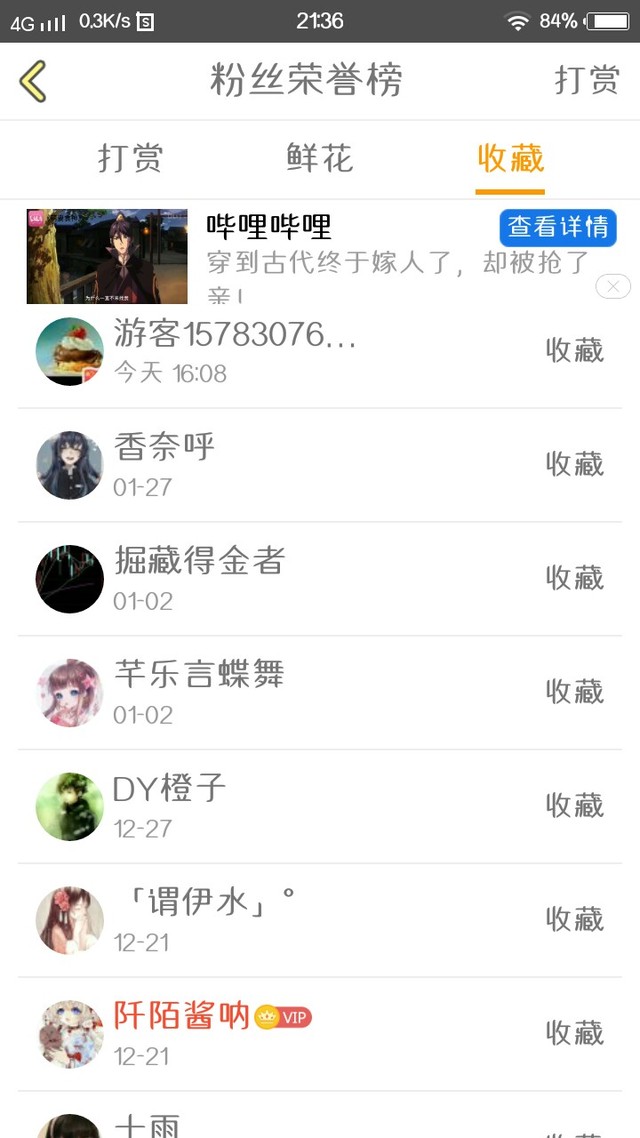Switch to the 鲜花 tab
This screenshot has width=640, height=1138.
(x=320, y=158)
